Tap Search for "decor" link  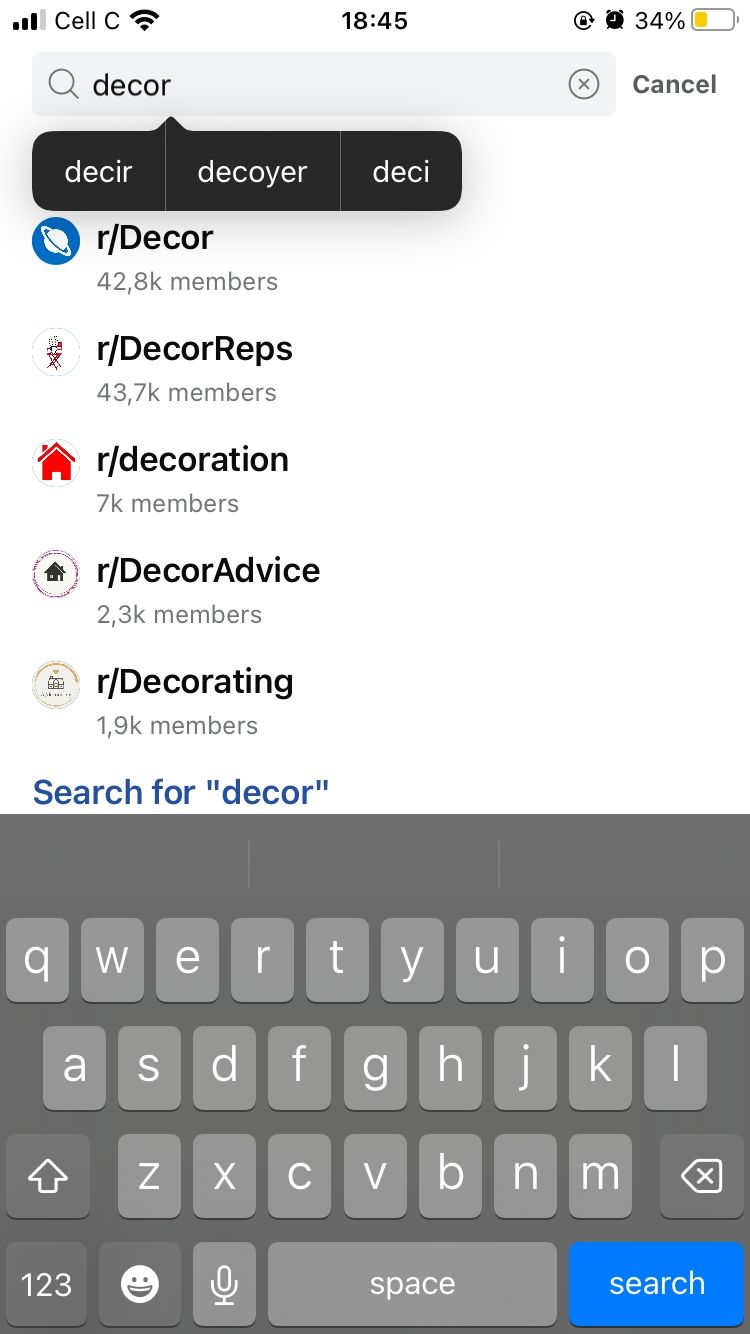pos(181,791)
